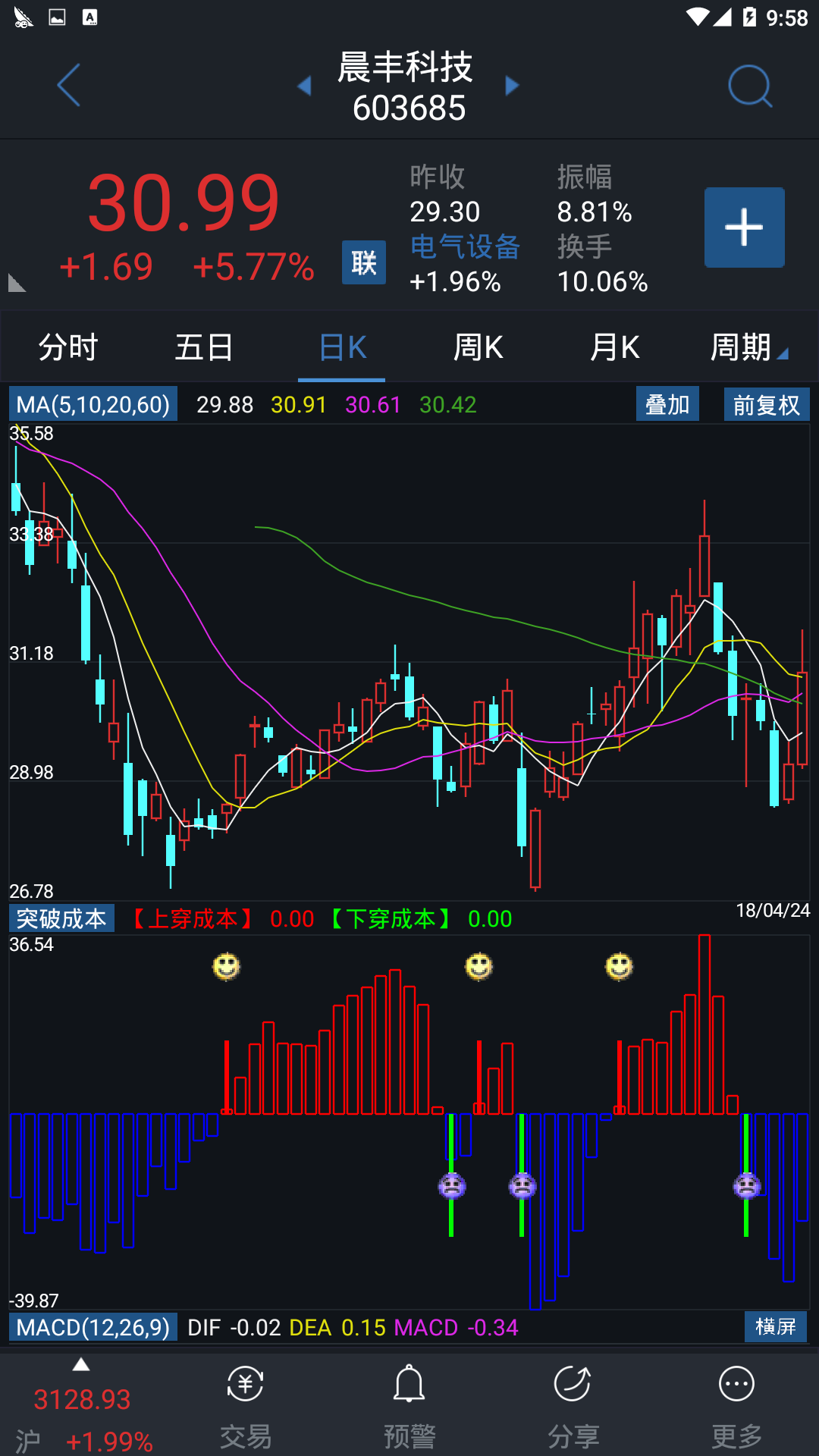
Task: Tap the 联 linked badge
Action: [x=364, y=262]
